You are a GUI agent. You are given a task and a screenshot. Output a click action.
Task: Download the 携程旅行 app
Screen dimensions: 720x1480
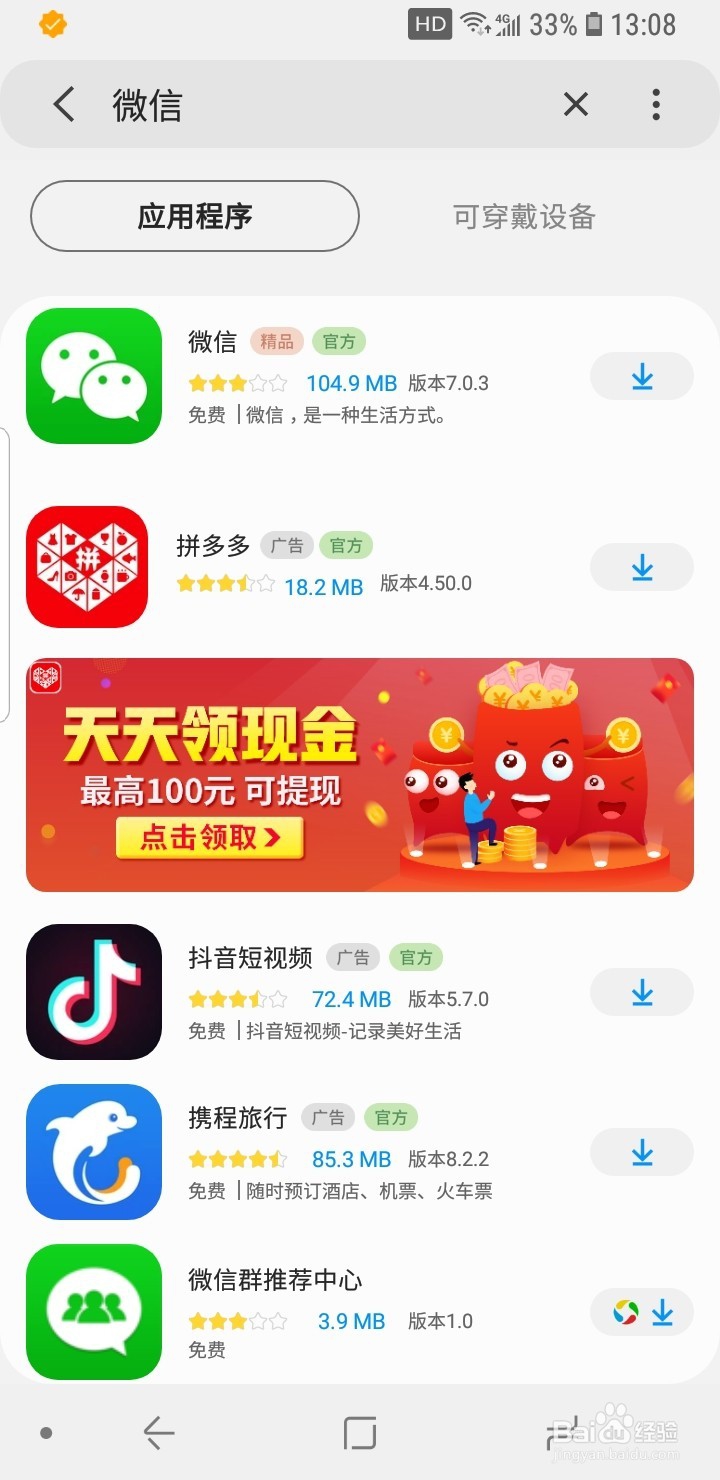pyautogui.click(x=641, y=1152)
